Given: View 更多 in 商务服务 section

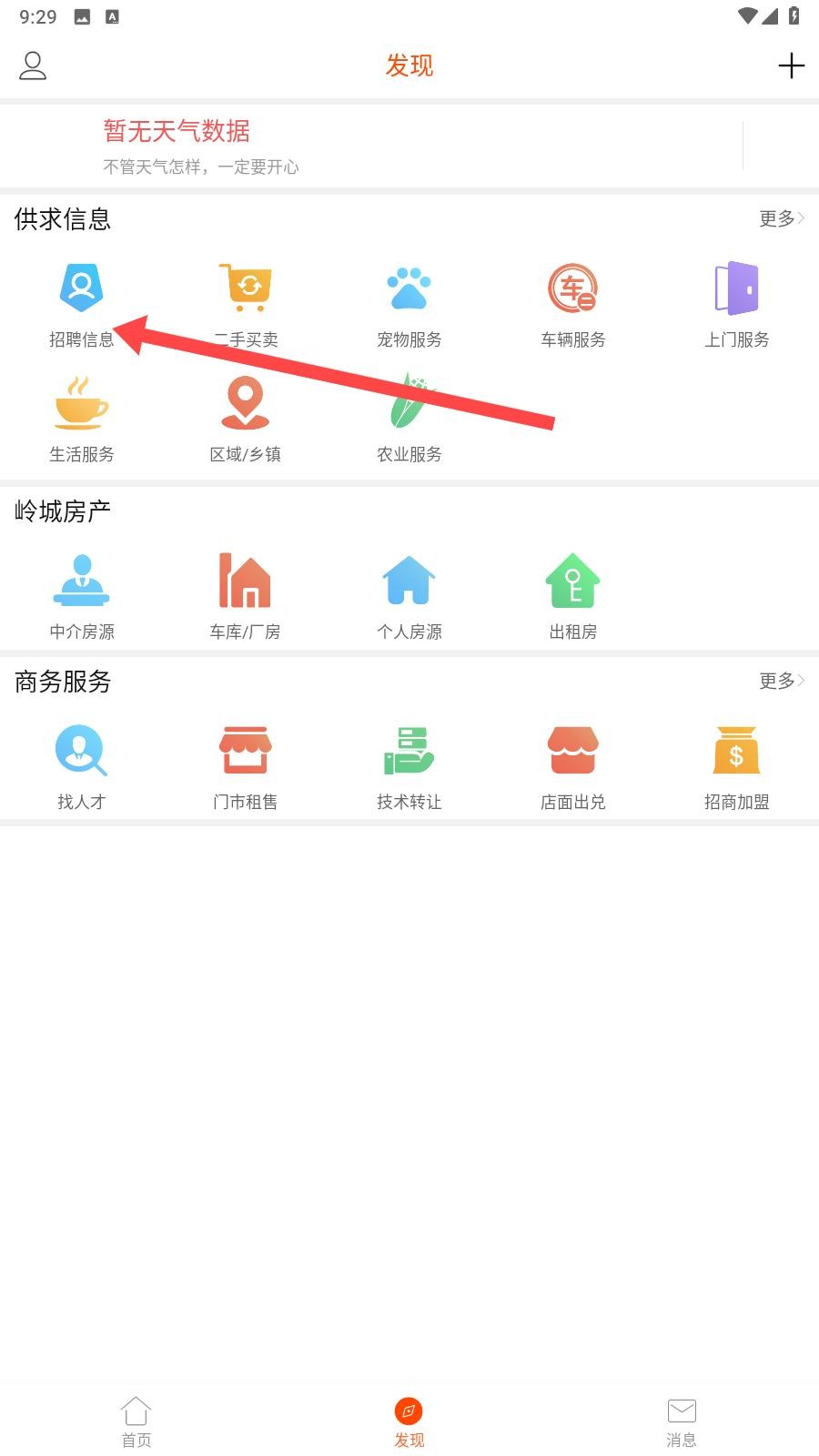Looking at the screenshot, I should (781, 681).
